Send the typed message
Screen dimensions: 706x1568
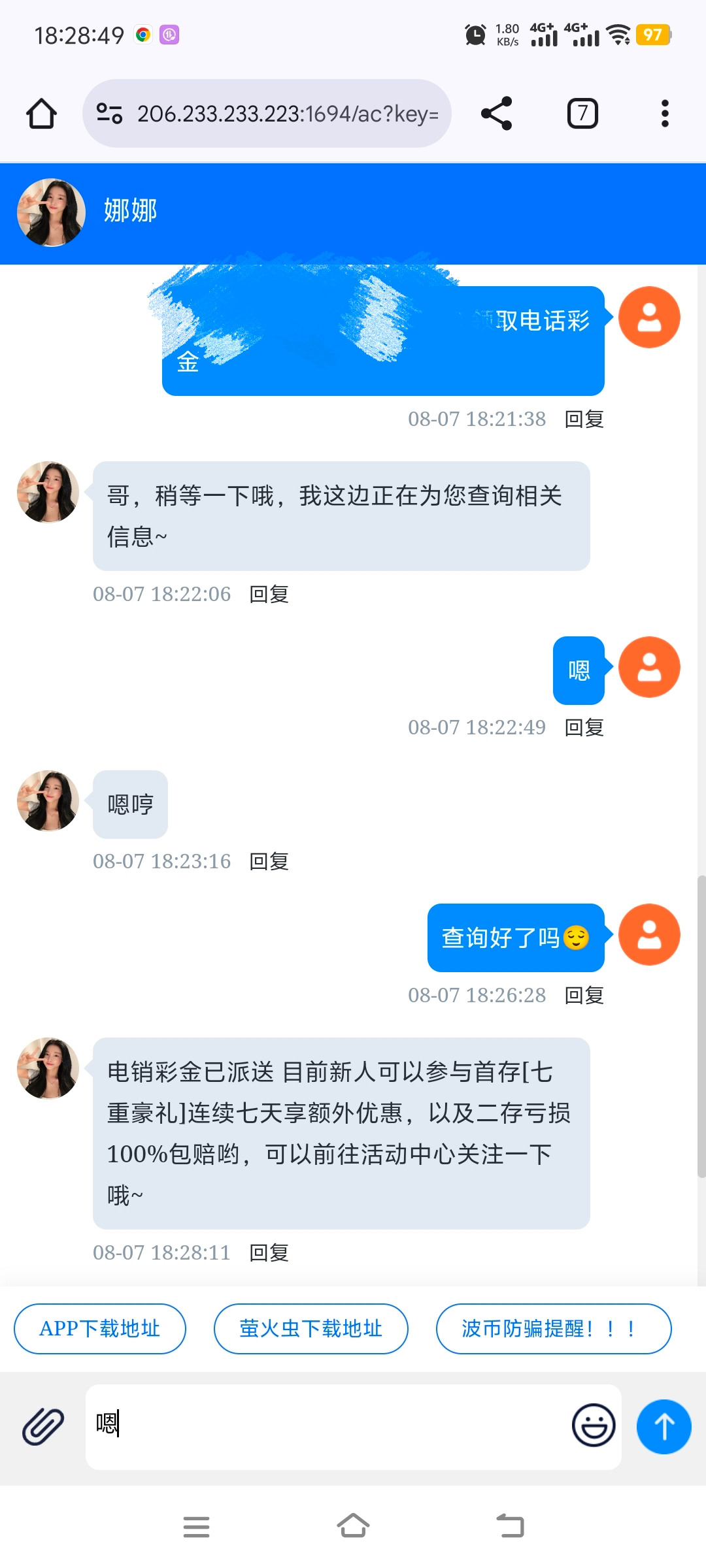click(664, 1427)
